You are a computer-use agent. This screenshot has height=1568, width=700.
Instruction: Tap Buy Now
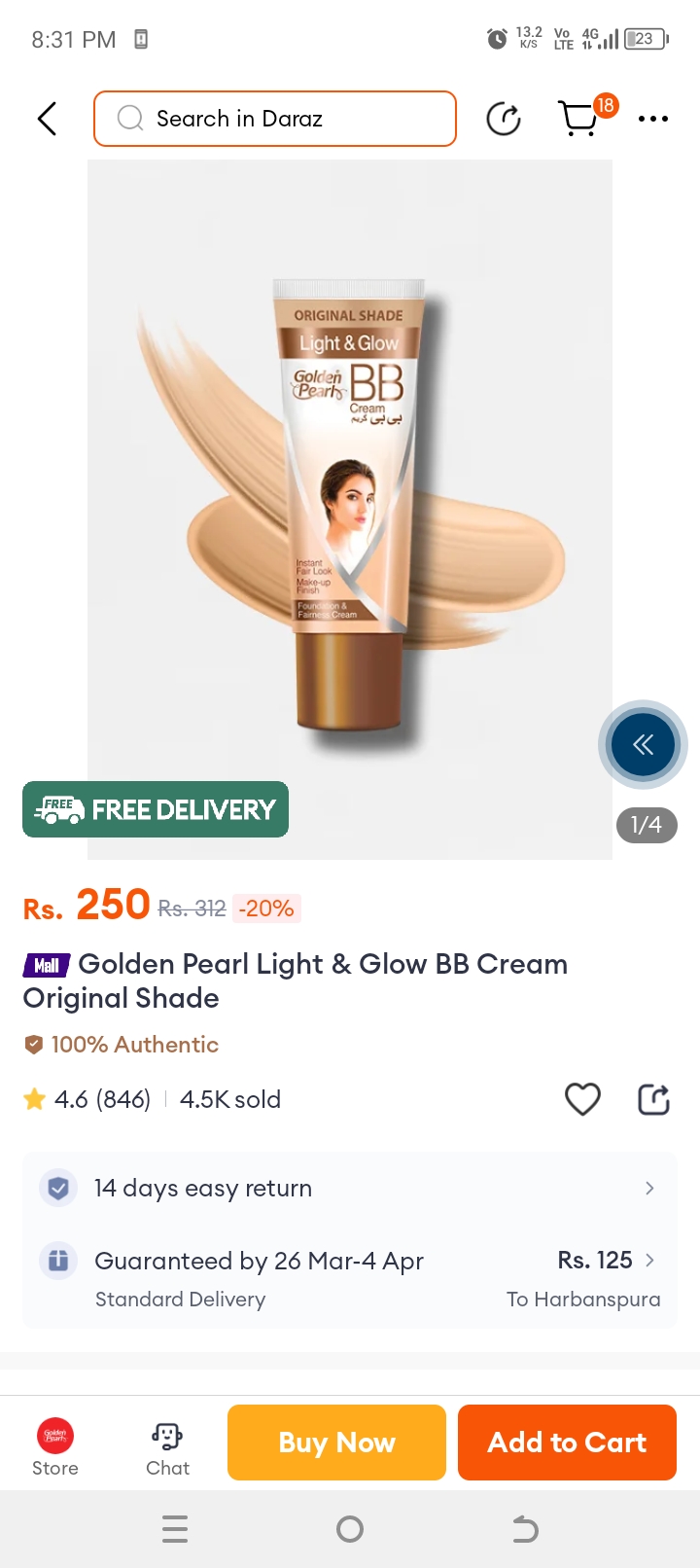[x=336, y=1443]
